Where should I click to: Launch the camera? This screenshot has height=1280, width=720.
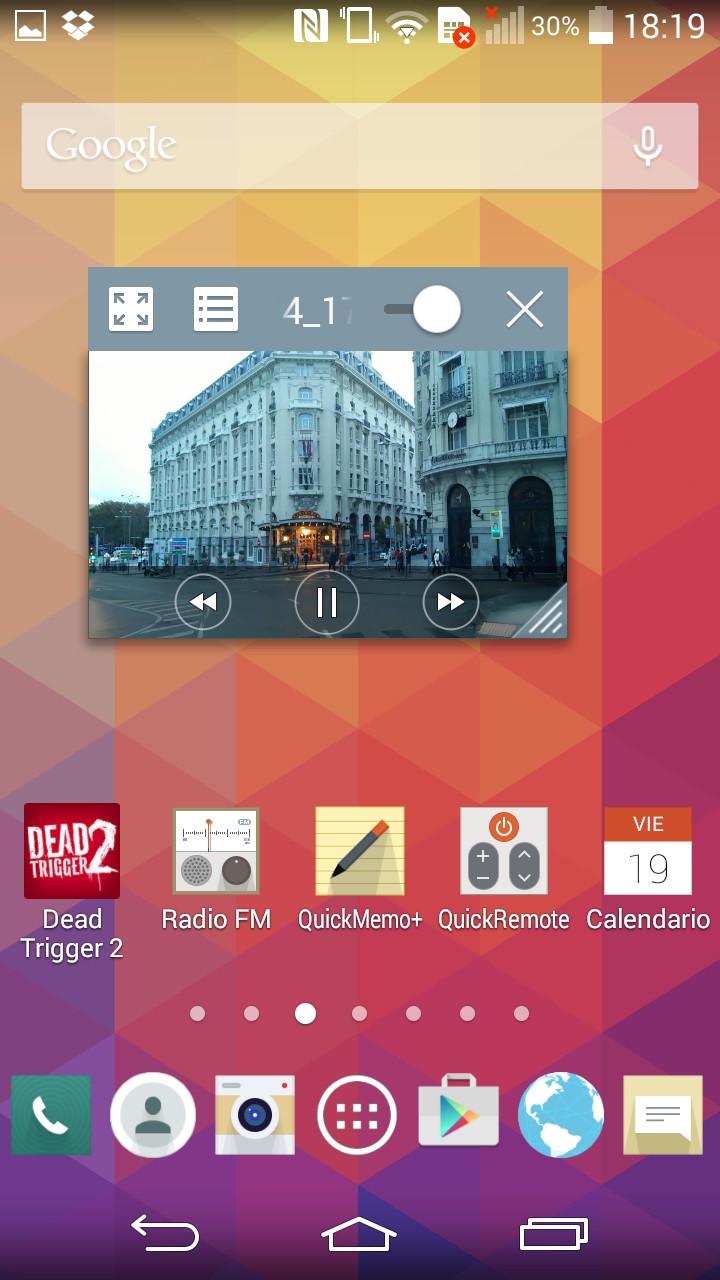255,1115
